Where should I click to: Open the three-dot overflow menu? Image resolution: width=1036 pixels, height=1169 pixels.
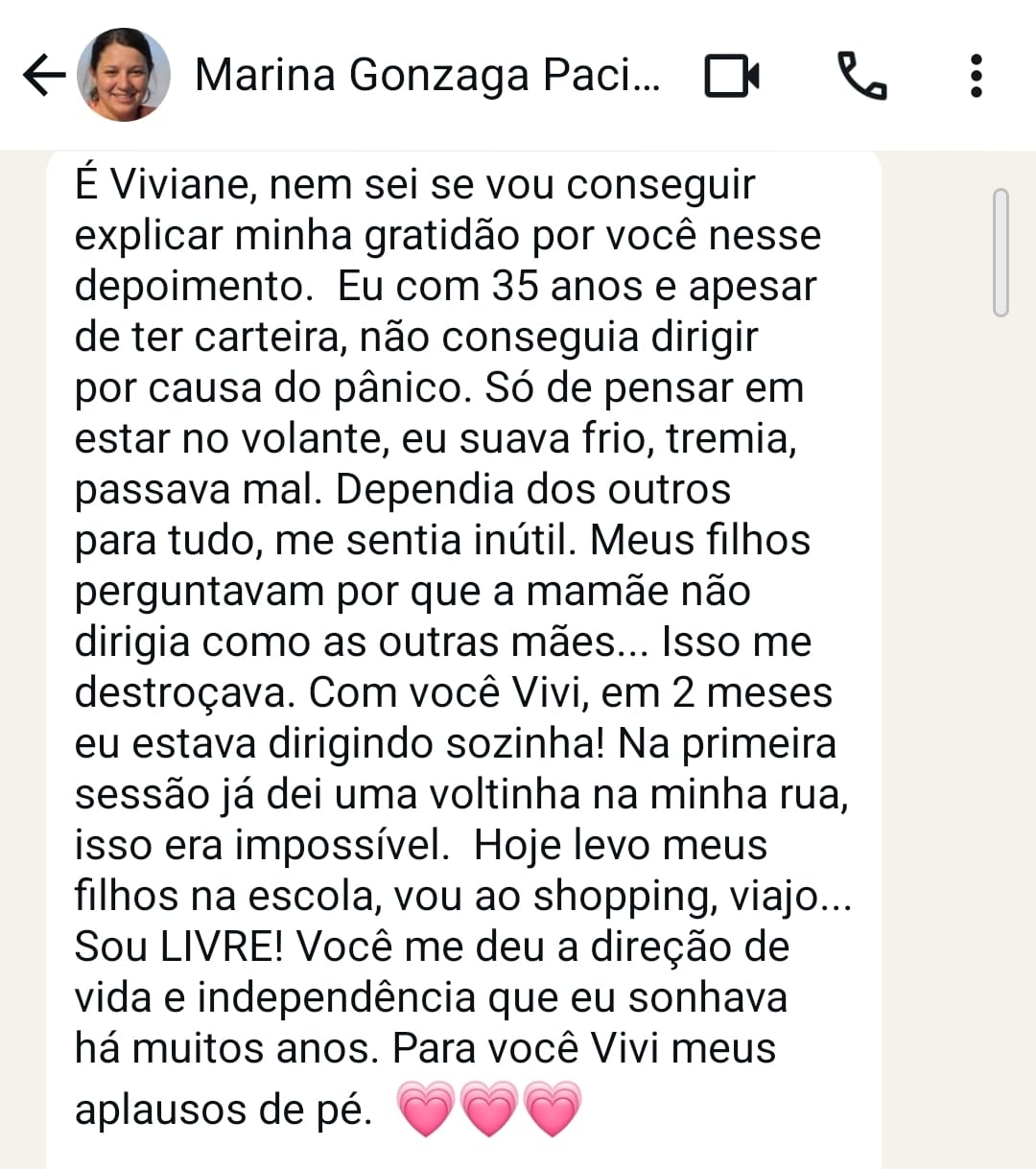click(x=976, y=76)
